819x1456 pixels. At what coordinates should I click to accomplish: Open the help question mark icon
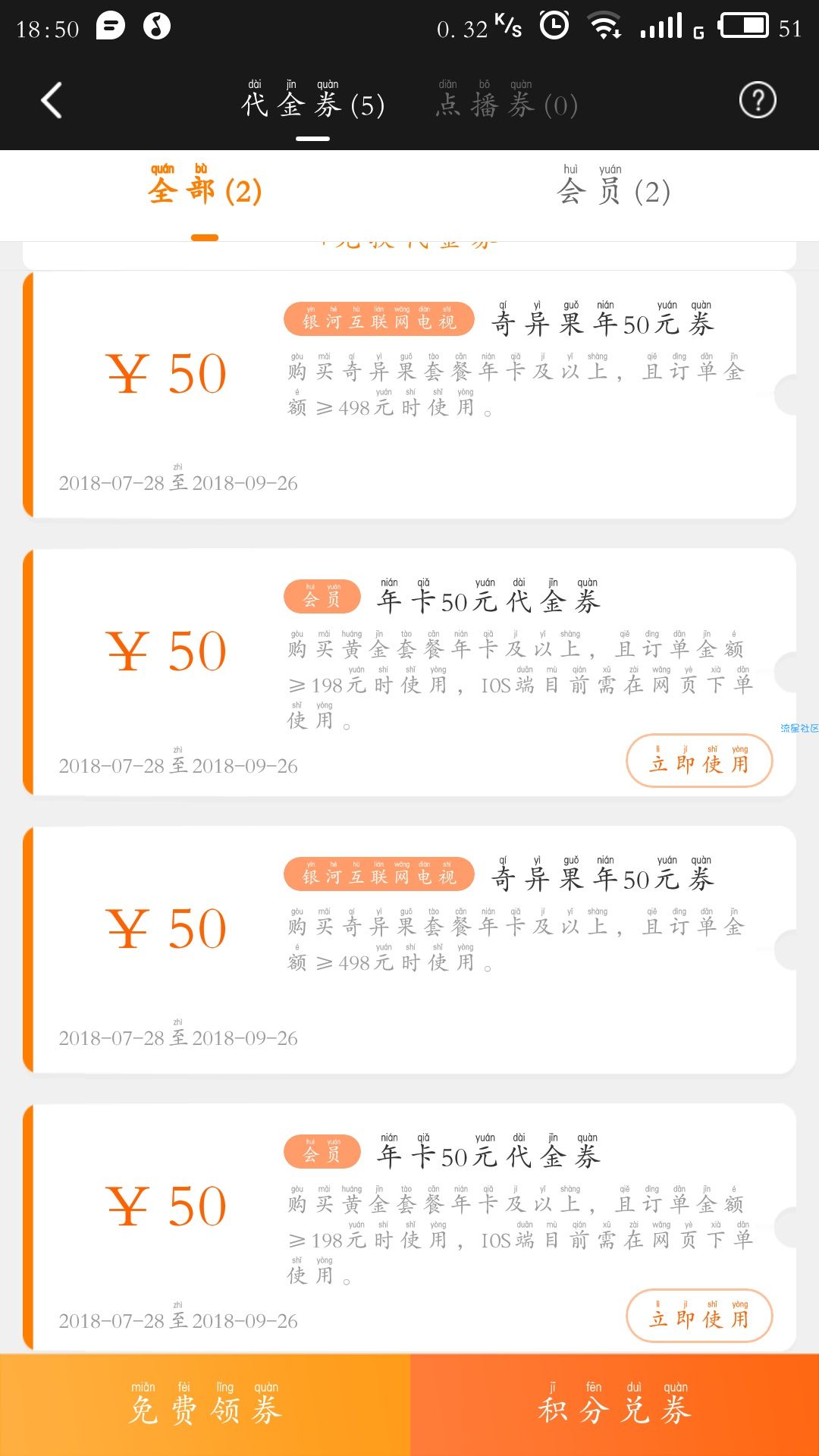[x=758, y=100]
